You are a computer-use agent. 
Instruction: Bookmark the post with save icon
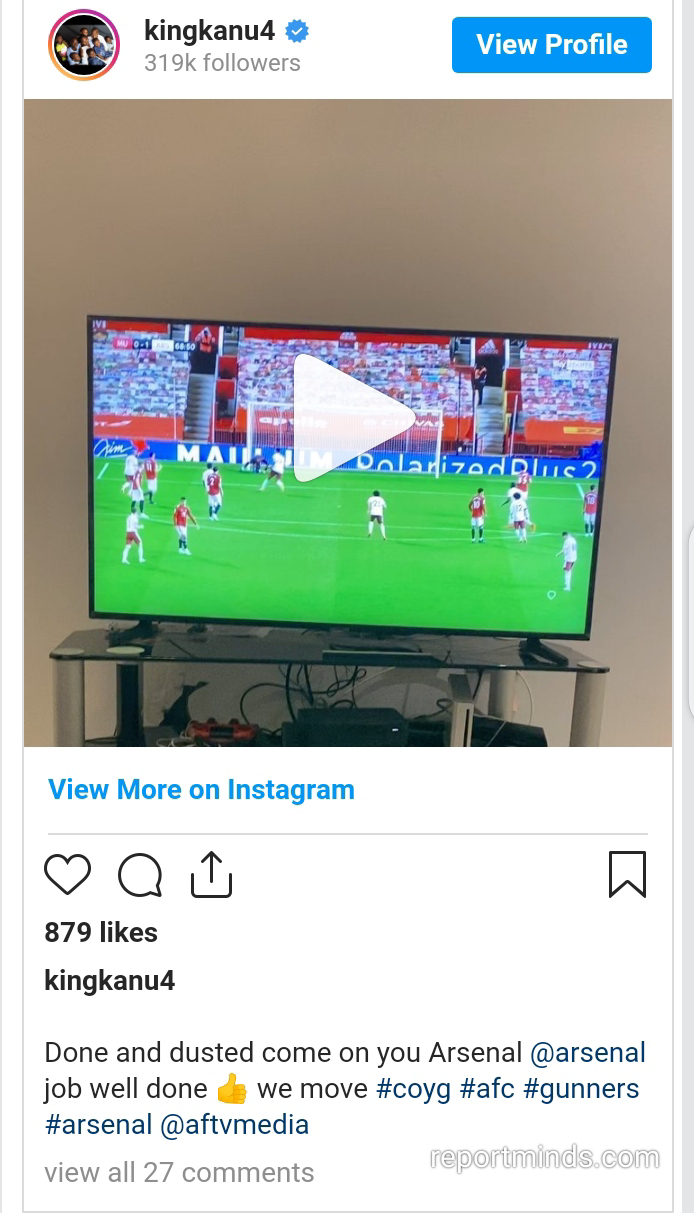coord(627,875)
